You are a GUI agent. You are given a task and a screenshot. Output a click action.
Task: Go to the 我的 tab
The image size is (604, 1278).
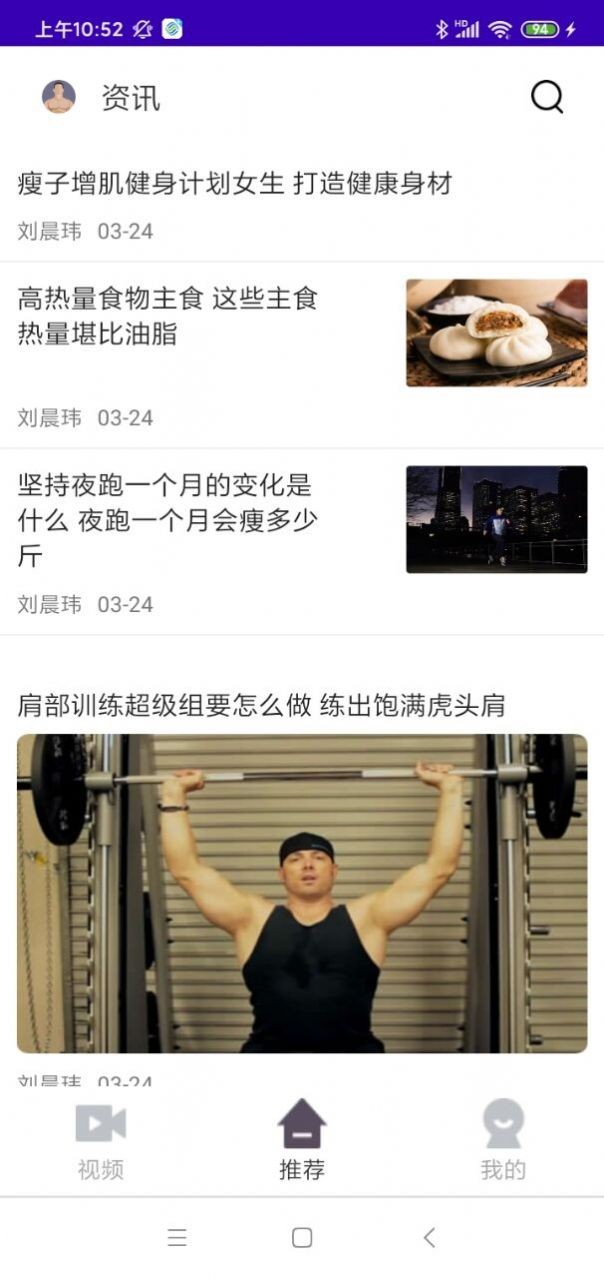503,1141
